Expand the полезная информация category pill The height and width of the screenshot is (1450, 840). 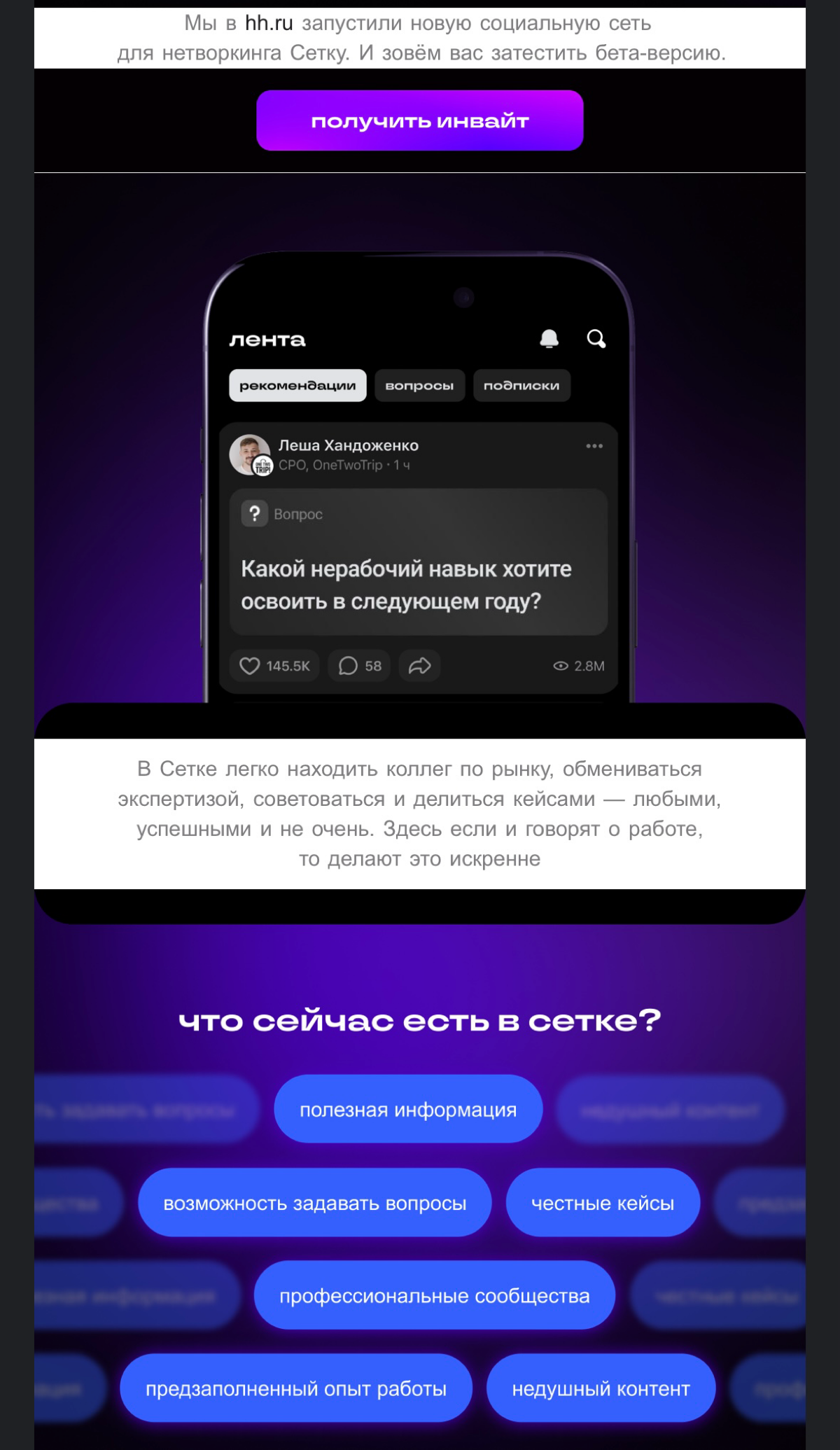click(408, 1109)
